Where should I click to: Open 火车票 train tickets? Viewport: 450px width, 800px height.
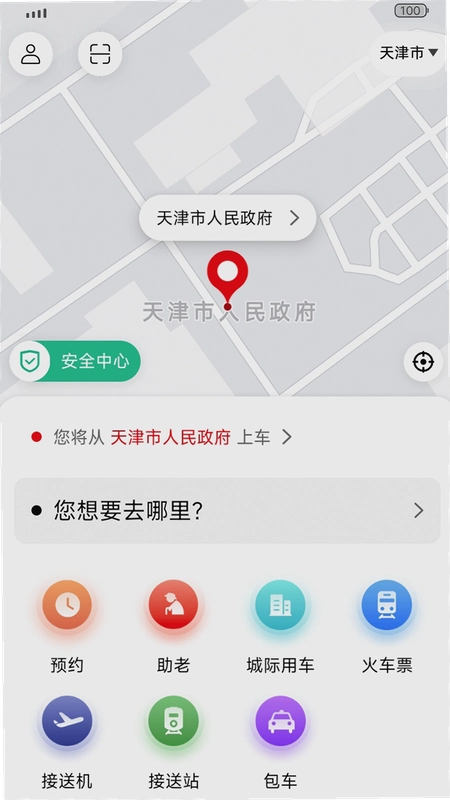tap(387, 627)
